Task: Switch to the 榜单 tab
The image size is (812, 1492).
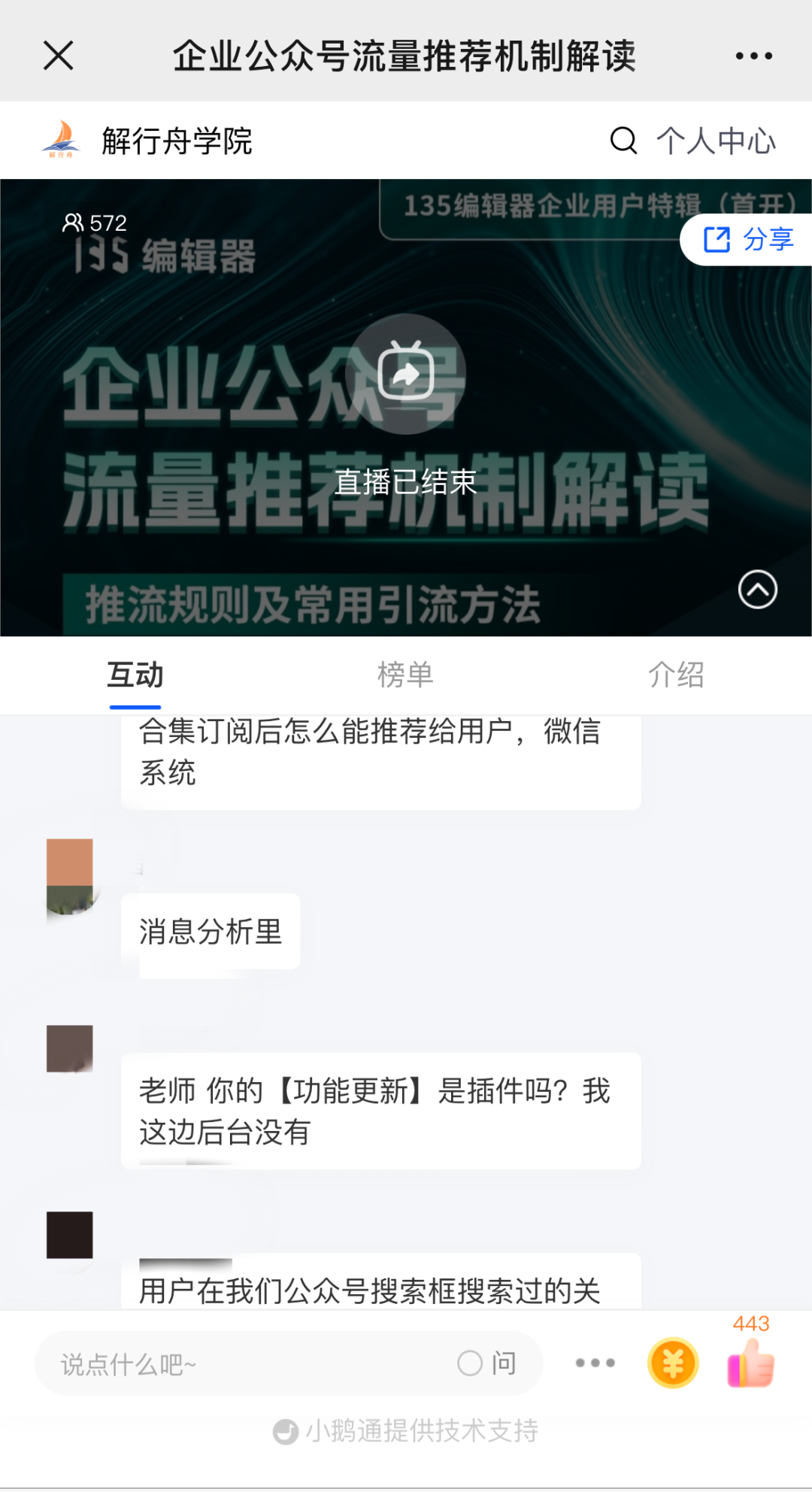Action: [x=405, y=675]
